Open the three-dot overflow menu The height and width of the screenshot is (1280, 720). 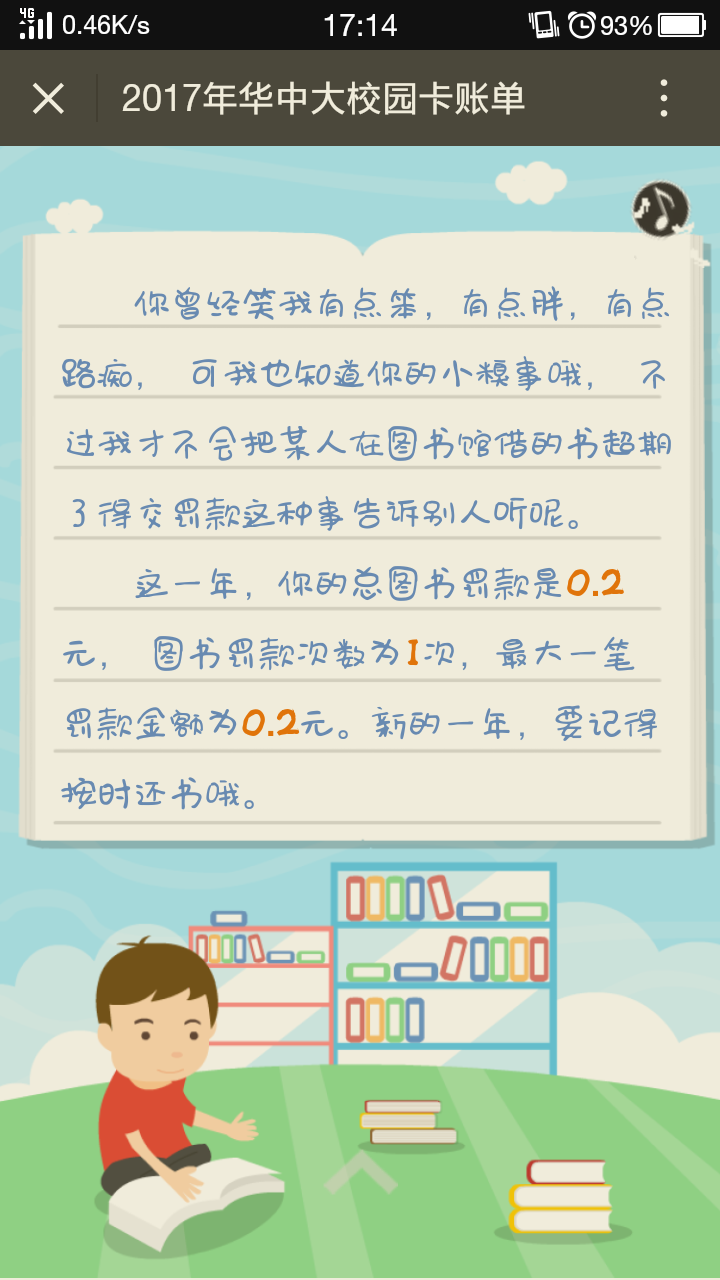tap(664, 99)
